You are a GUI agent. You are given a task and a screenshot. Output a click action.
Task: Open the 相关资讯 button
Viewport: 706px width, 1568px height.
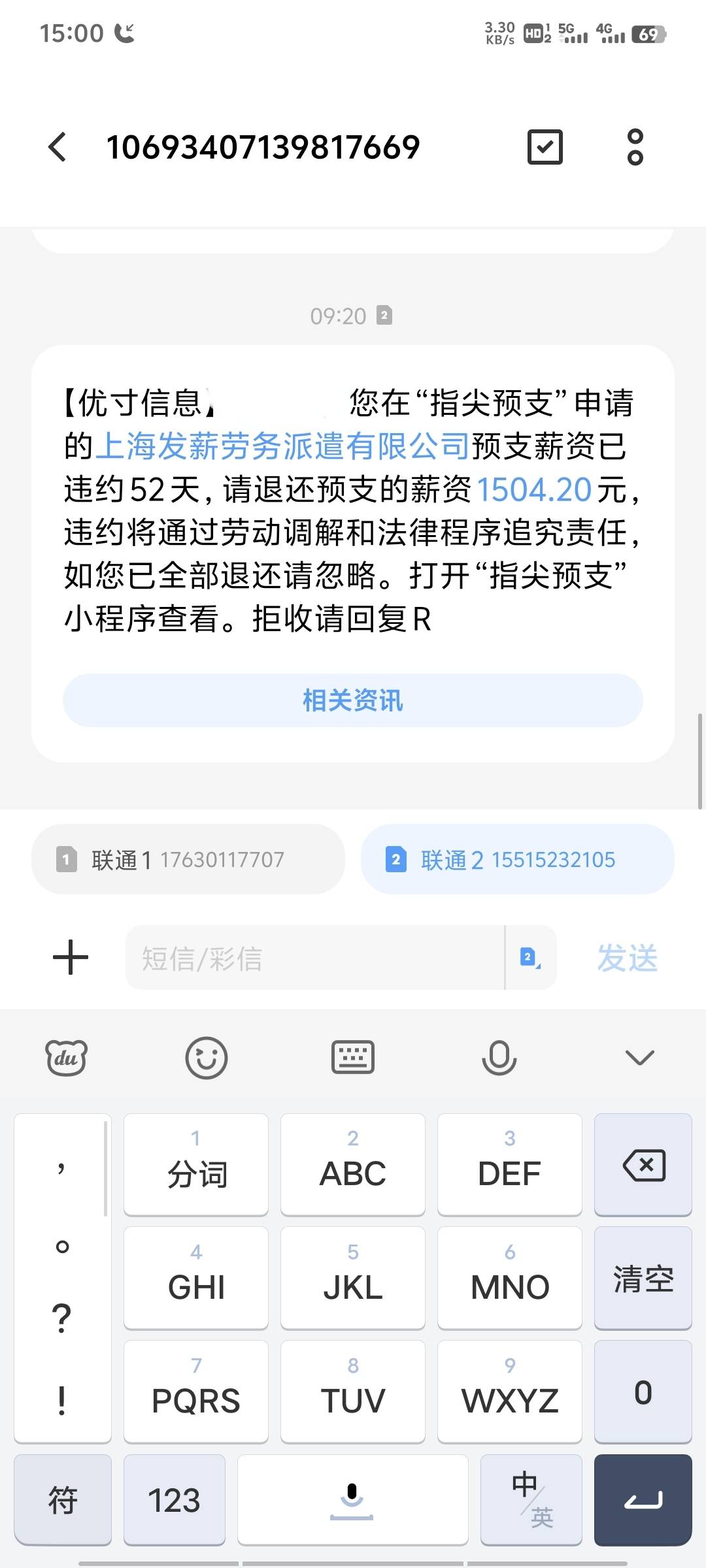tap(353, 700)
